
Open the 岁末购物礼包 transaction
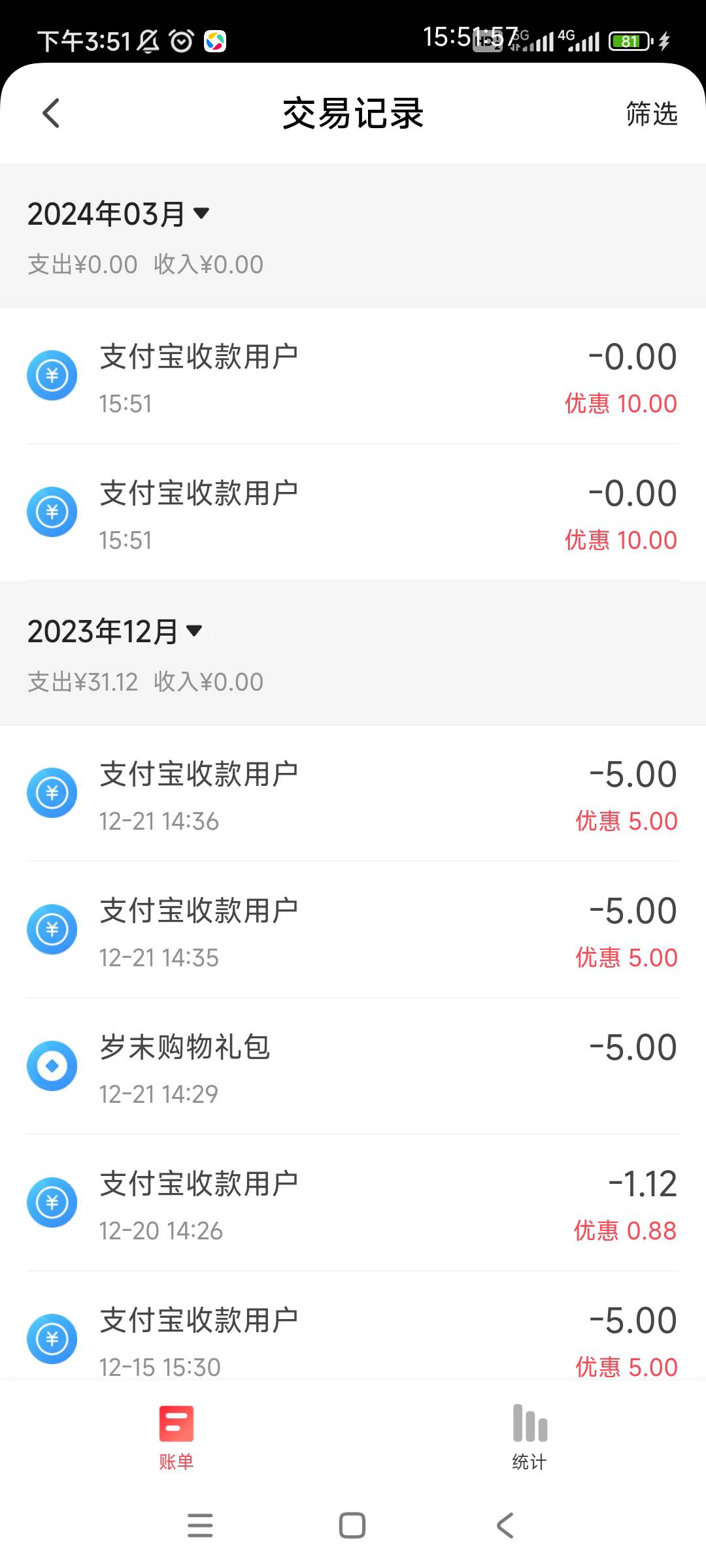coord(353,1067)
